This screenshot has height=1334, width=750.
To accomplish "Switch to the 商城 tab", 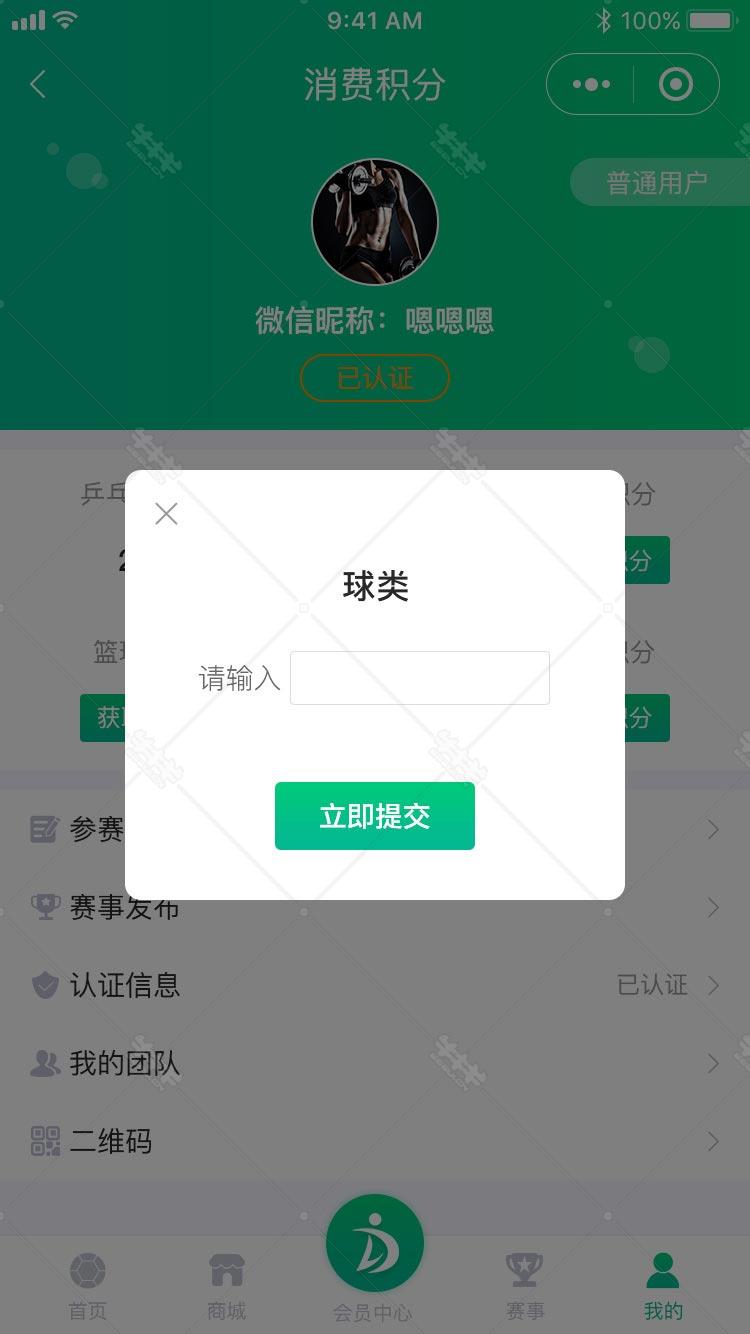I will 227,1286.
